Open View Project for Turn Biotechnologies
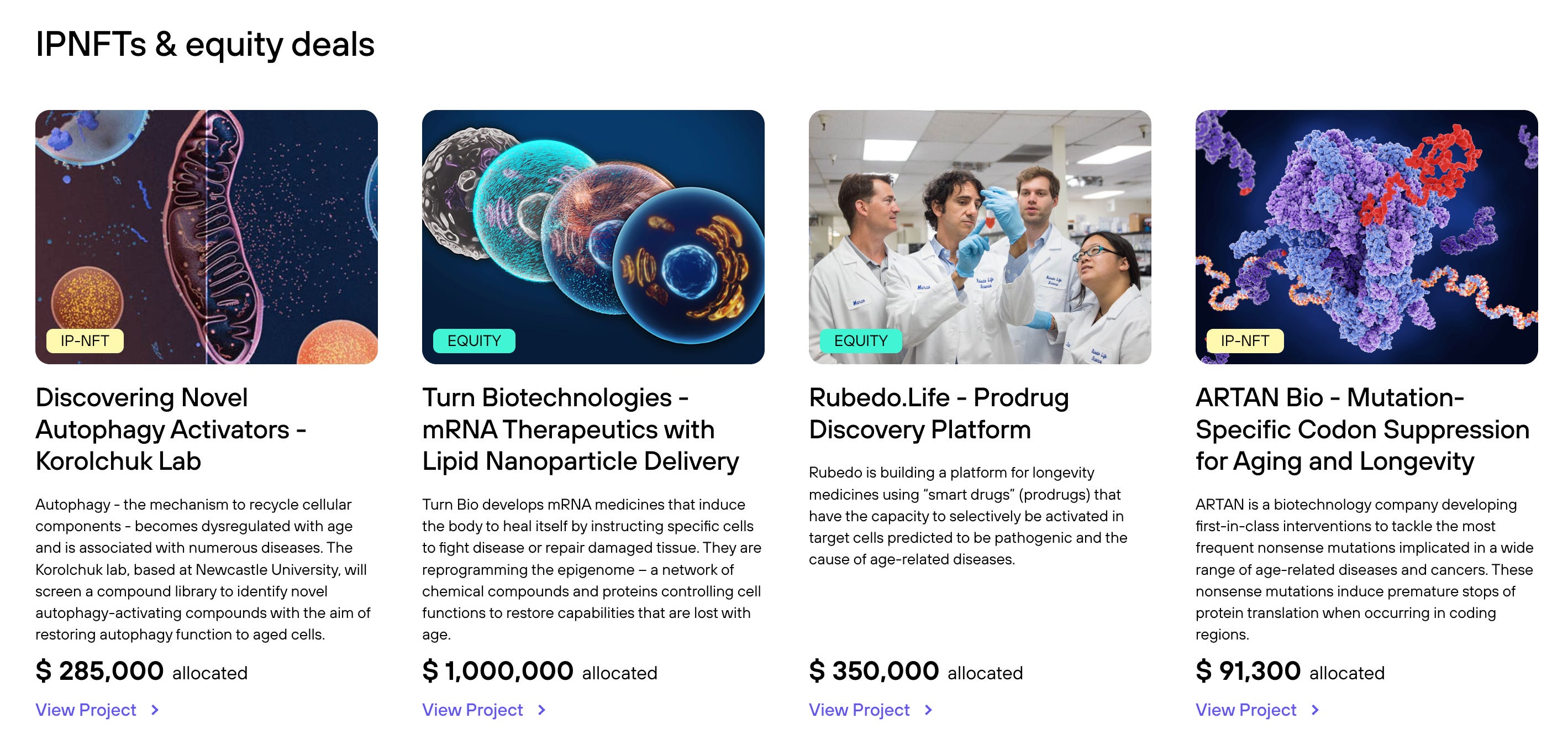 pyautogui.click(x=484, y=710)
